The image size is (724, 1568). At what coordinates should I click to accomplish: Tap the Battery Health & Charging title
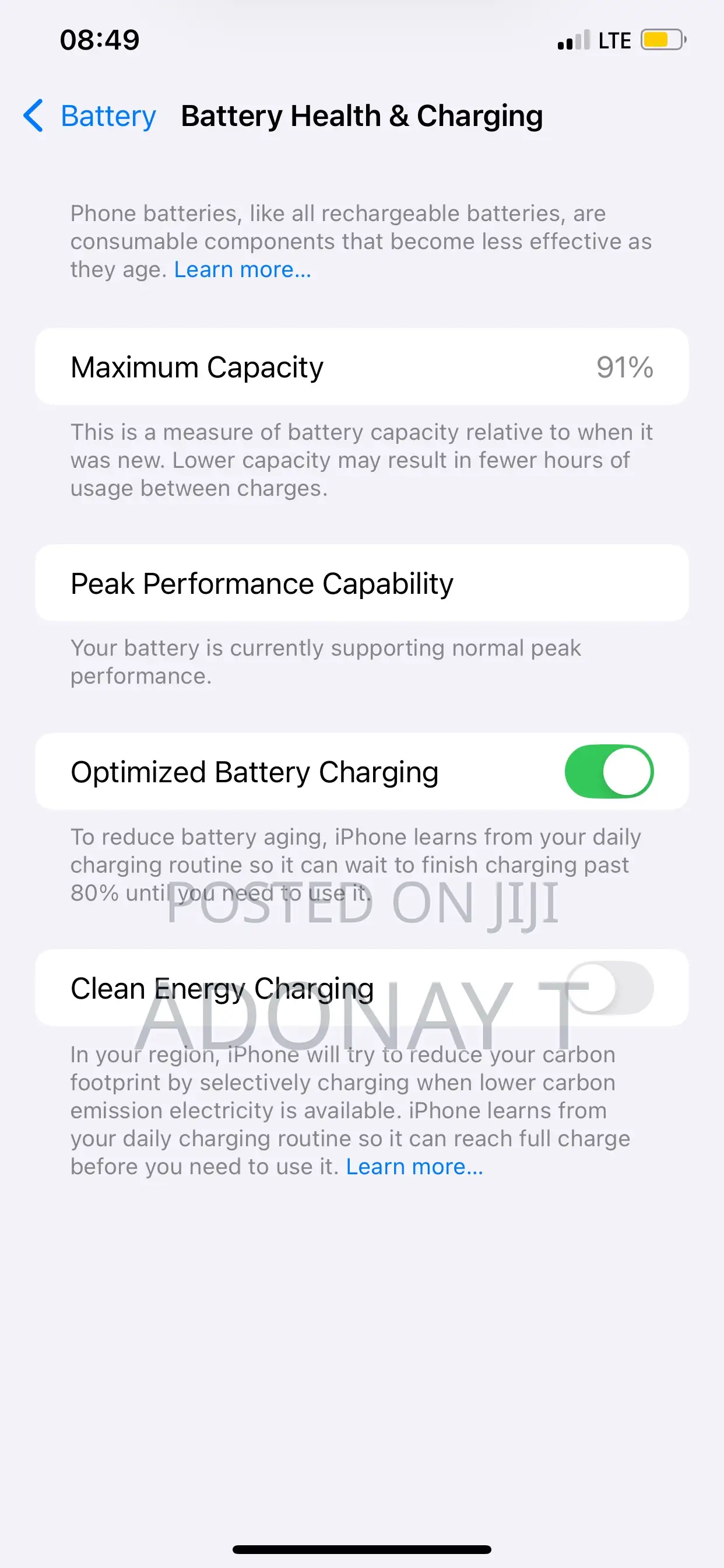(362, 116)
